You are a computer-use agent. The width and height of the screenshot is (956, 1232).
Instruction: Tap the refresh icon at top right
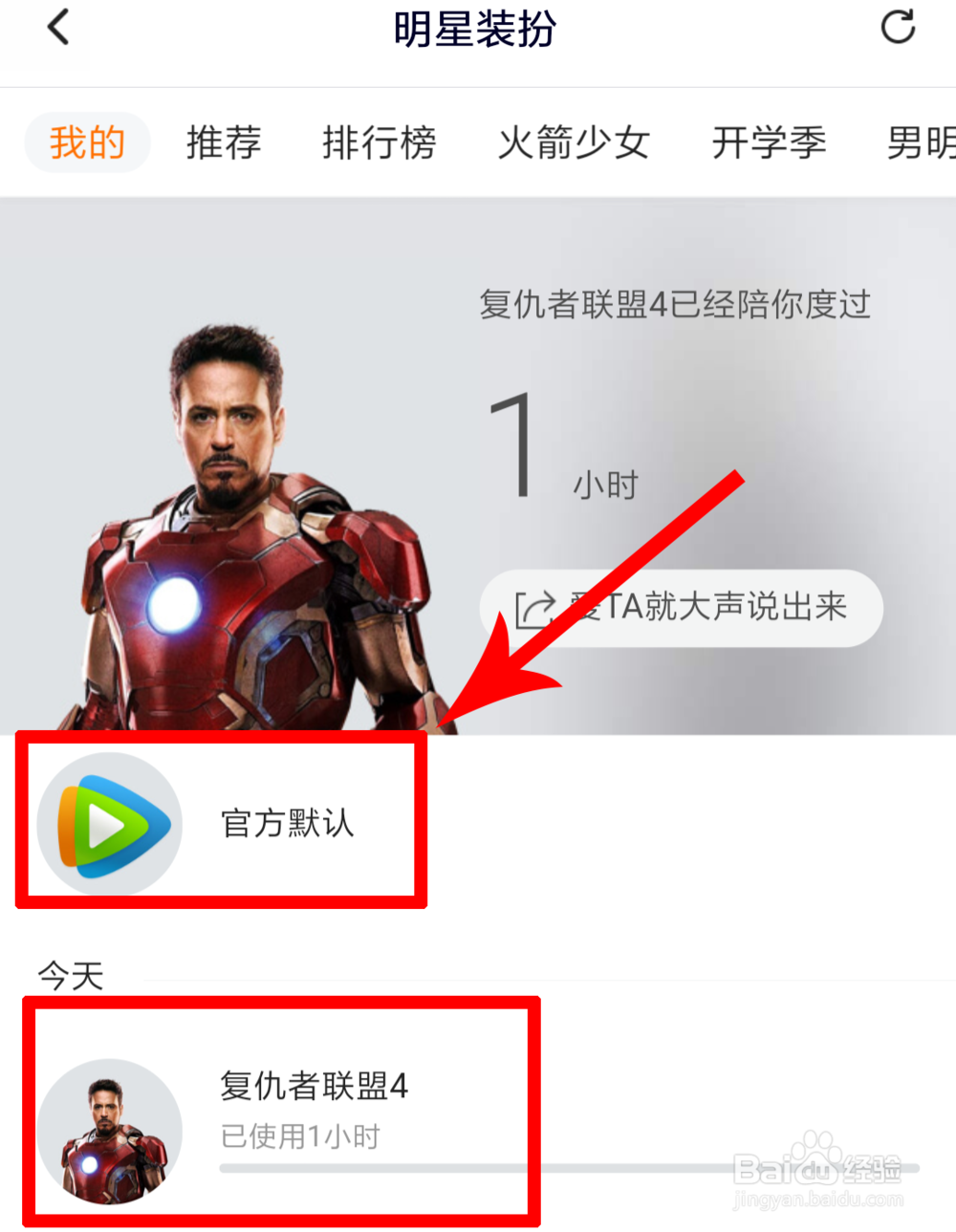[x=898, y=28]
